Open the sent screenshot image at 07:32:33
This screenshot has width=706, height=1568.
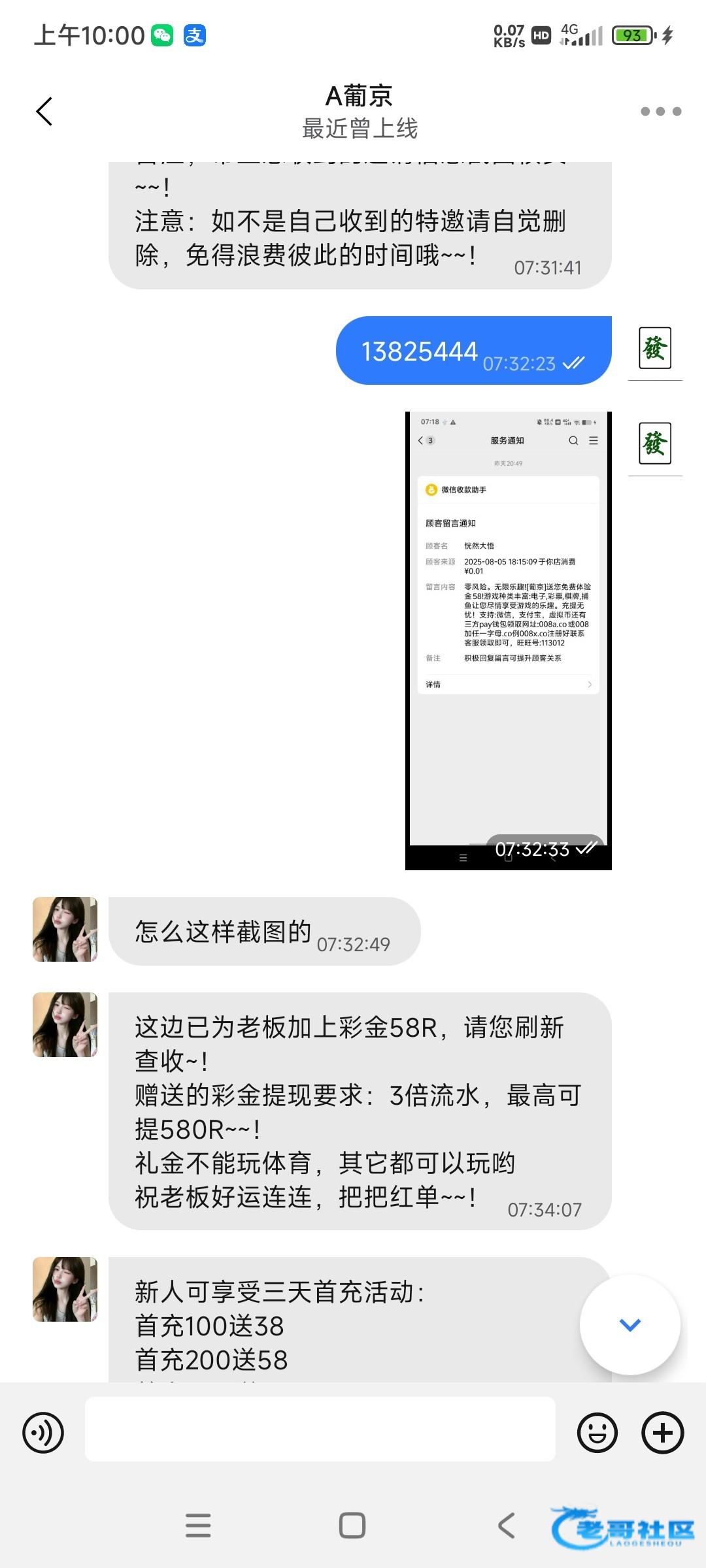tap(509, 640)
